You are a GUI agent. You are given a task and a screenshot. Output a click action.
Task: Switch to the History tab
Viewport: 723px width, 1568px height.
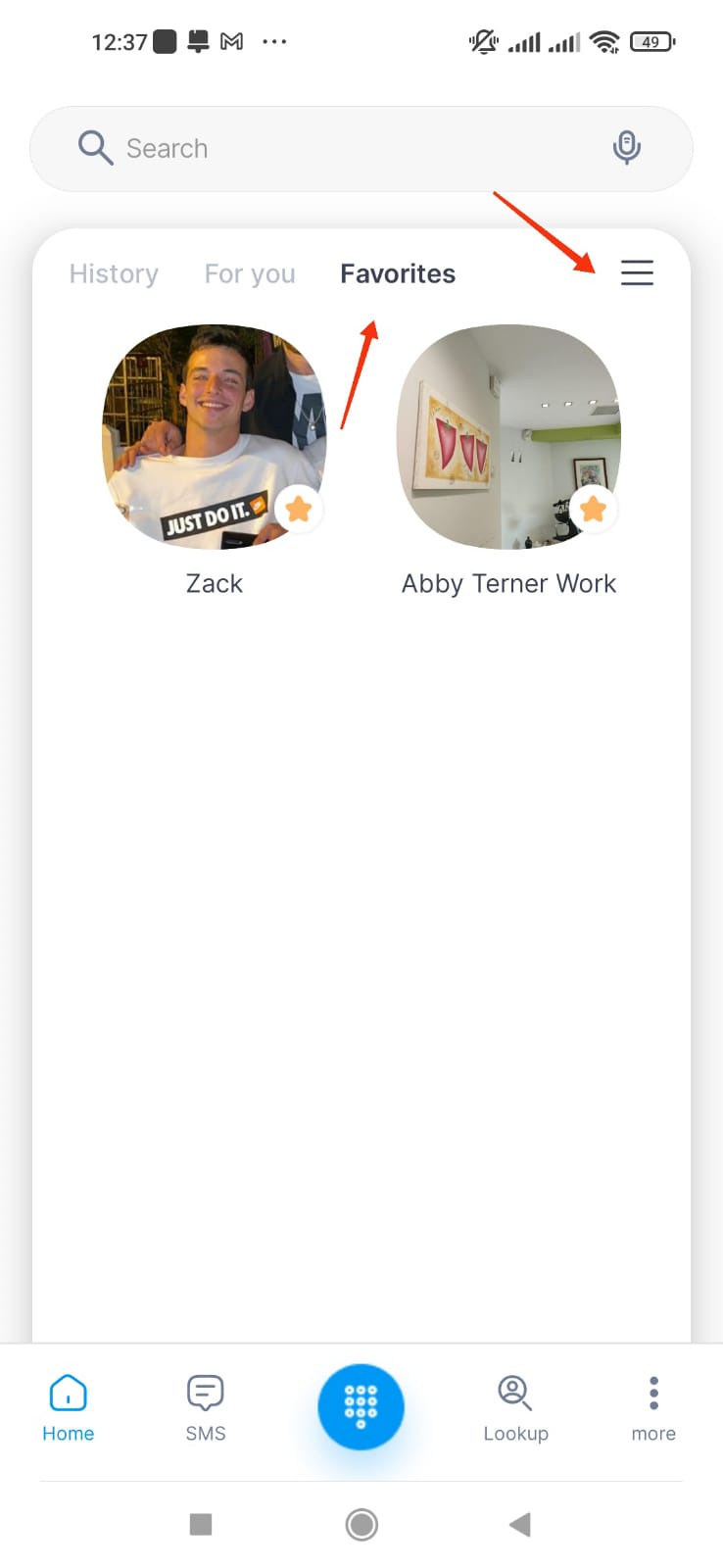tap(114, 273)
